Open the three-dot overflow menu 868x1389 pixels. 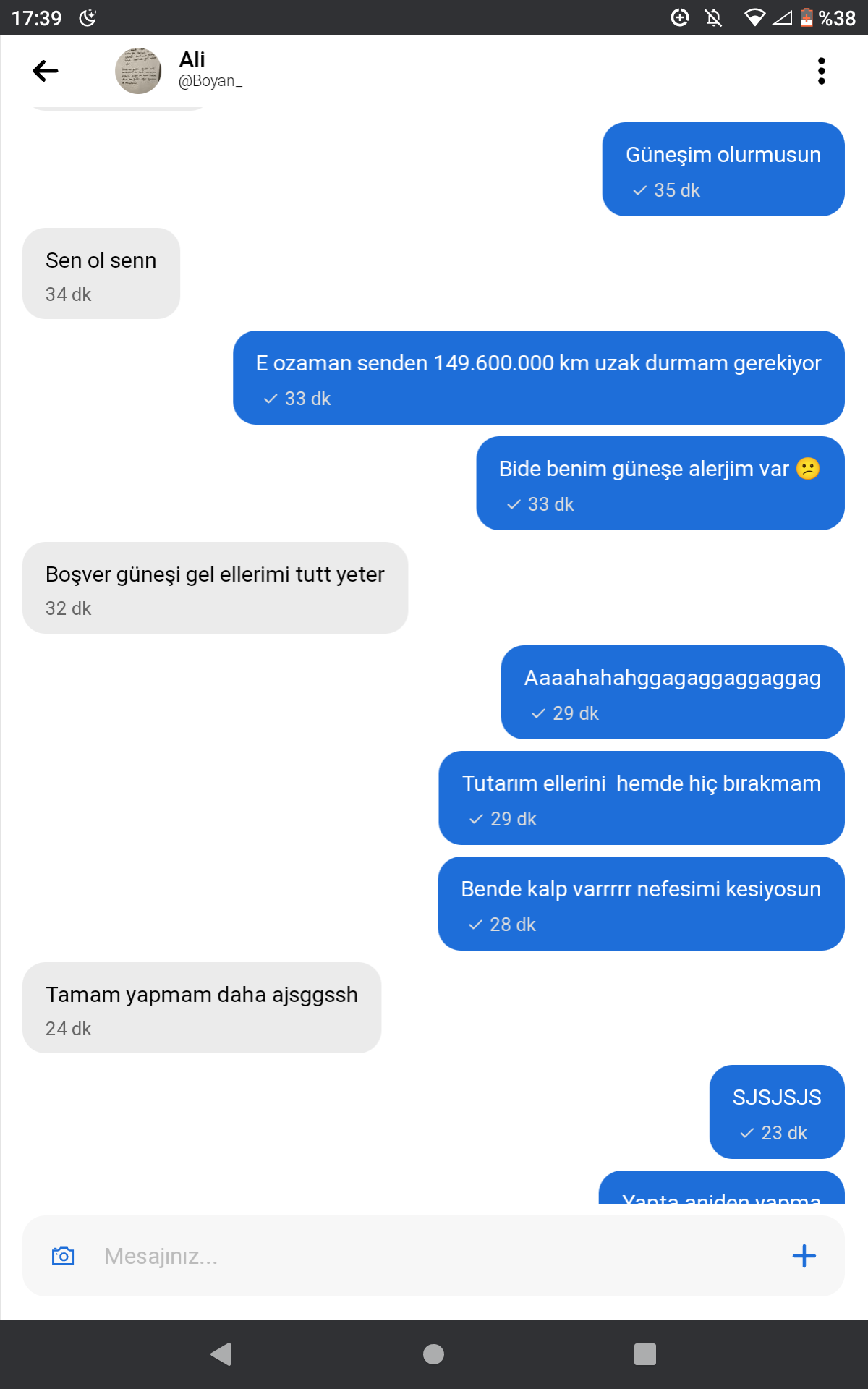821,71
